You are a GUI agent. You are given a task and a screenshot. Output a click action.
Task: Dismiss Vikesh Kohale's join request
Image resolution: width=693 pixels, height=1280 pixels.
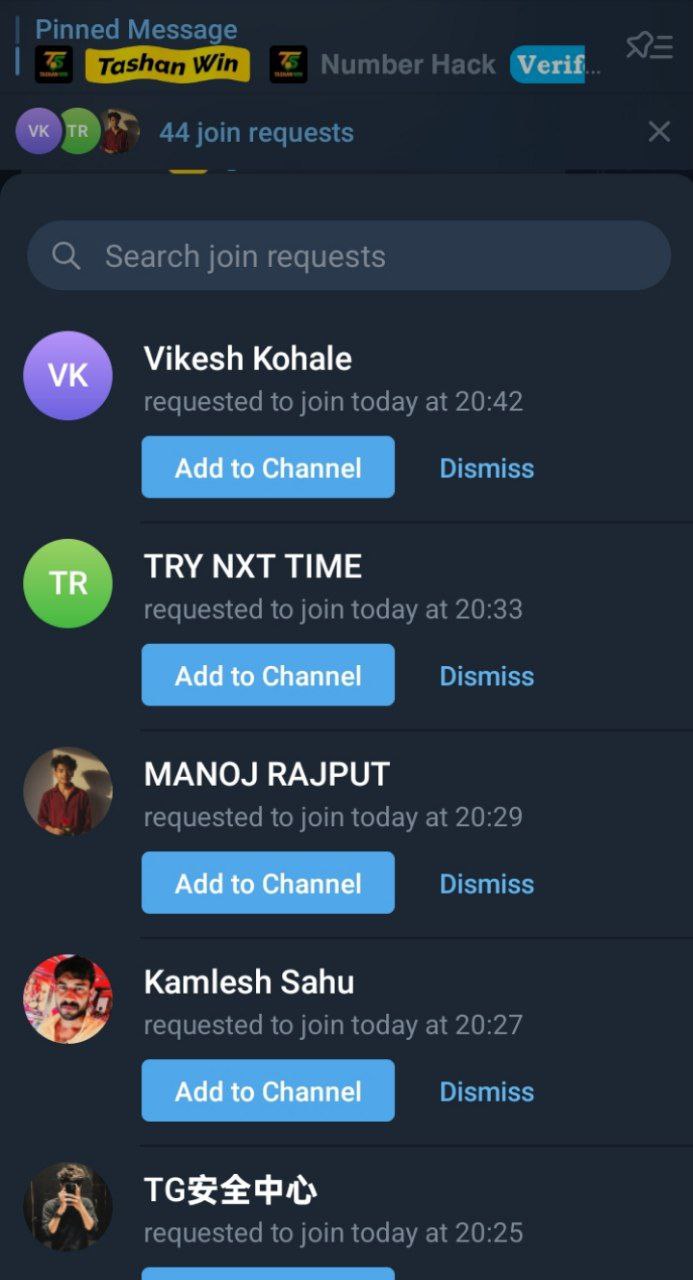click(487, 468)
